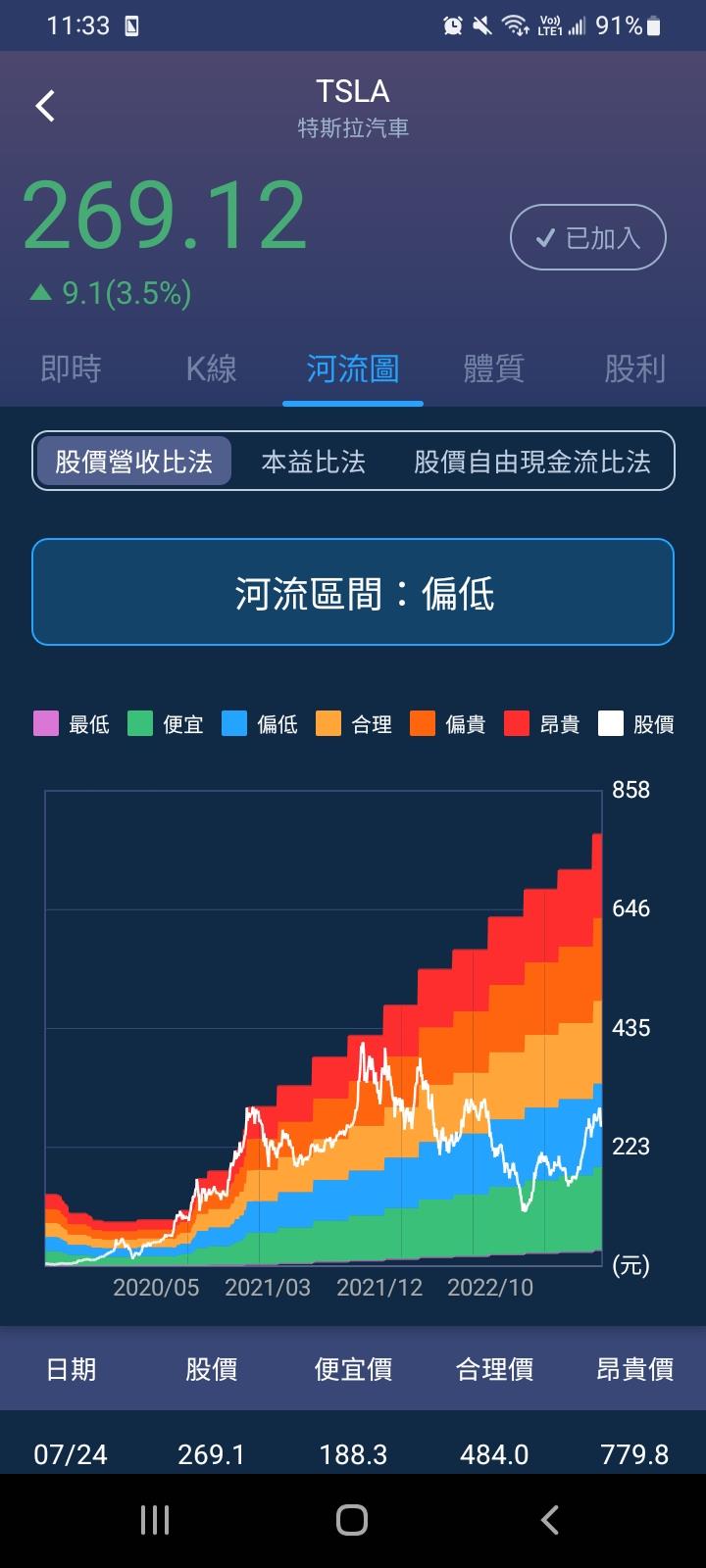
Task: Switch valuation to 本益比法
Action: point(312,461)
